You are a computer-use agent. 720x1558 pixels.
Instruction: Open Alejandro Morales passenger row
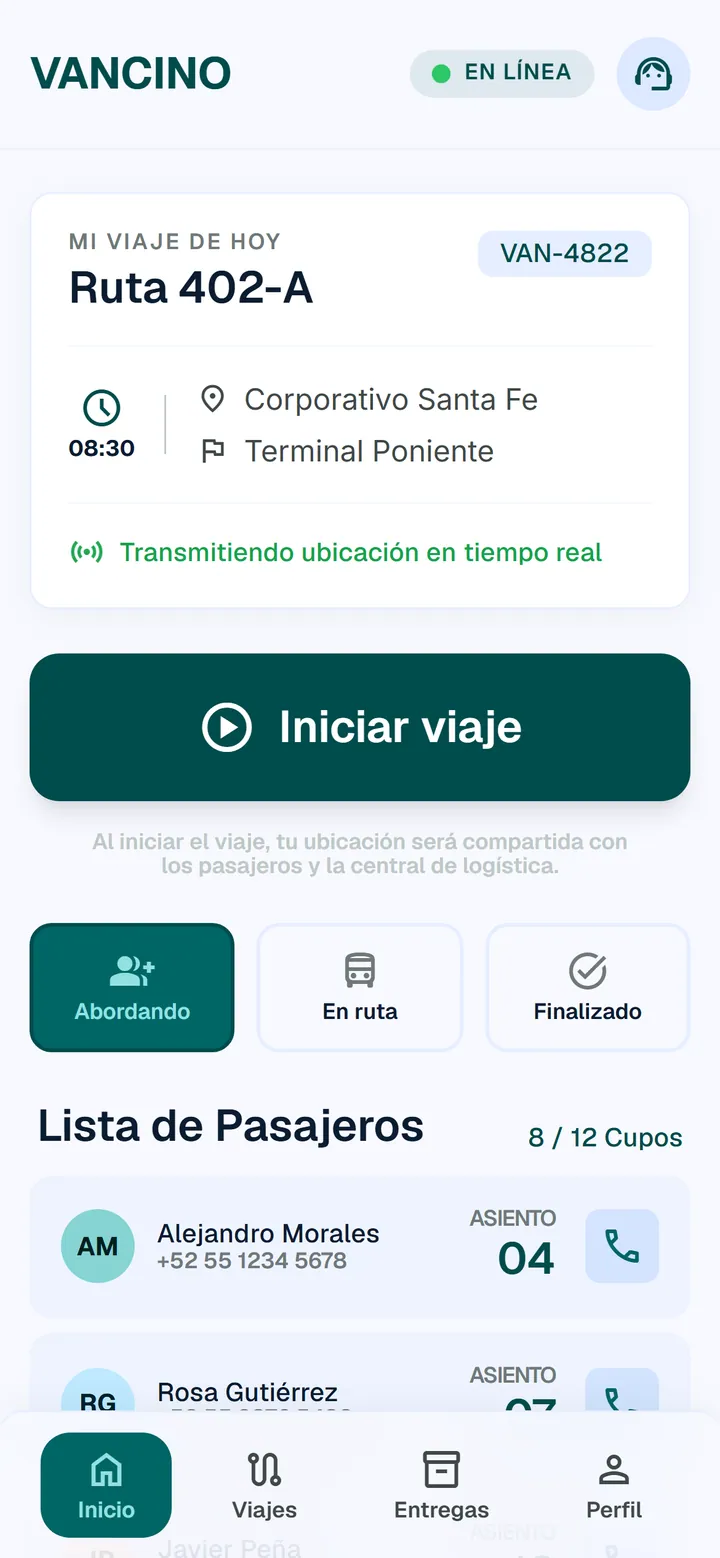pos(360,1246)
